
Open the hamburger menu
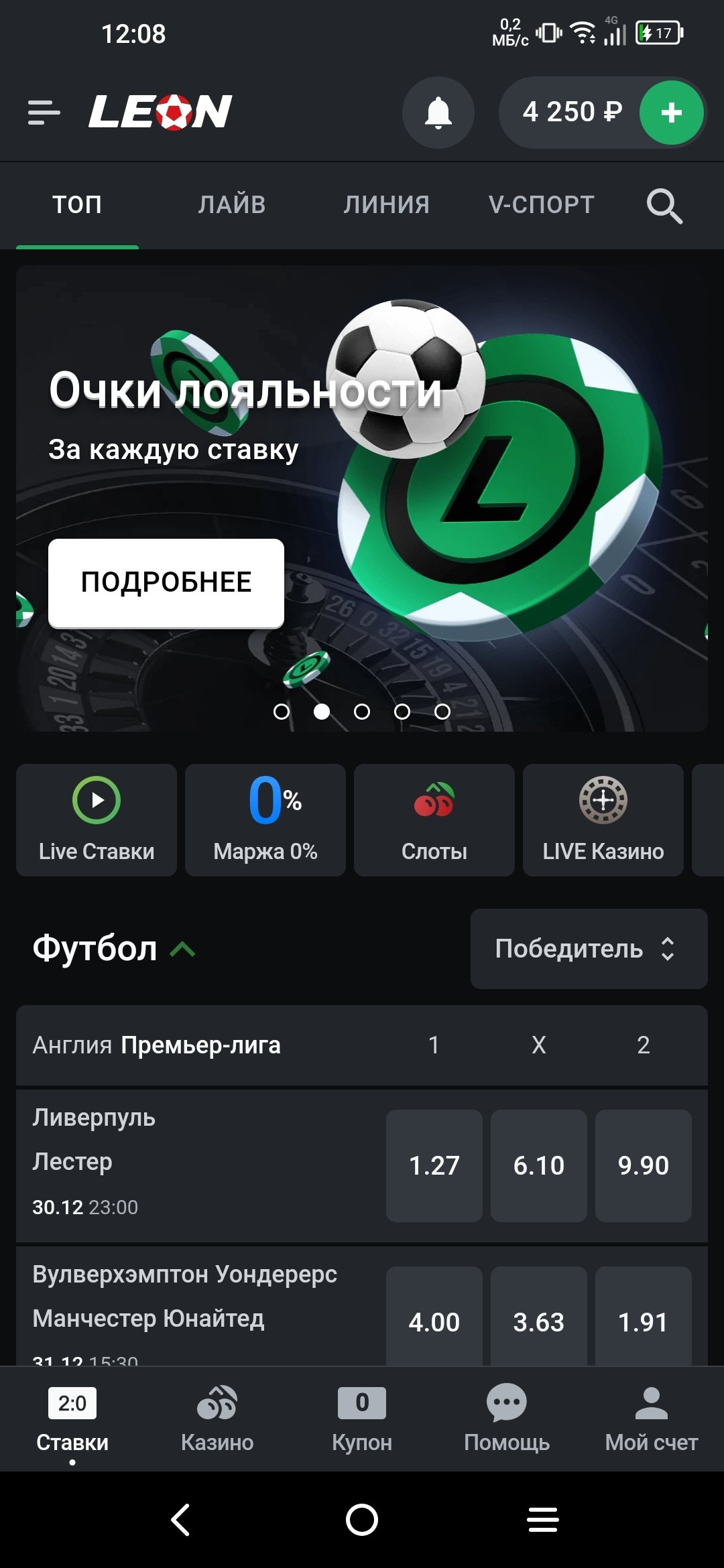coord(44,113)
